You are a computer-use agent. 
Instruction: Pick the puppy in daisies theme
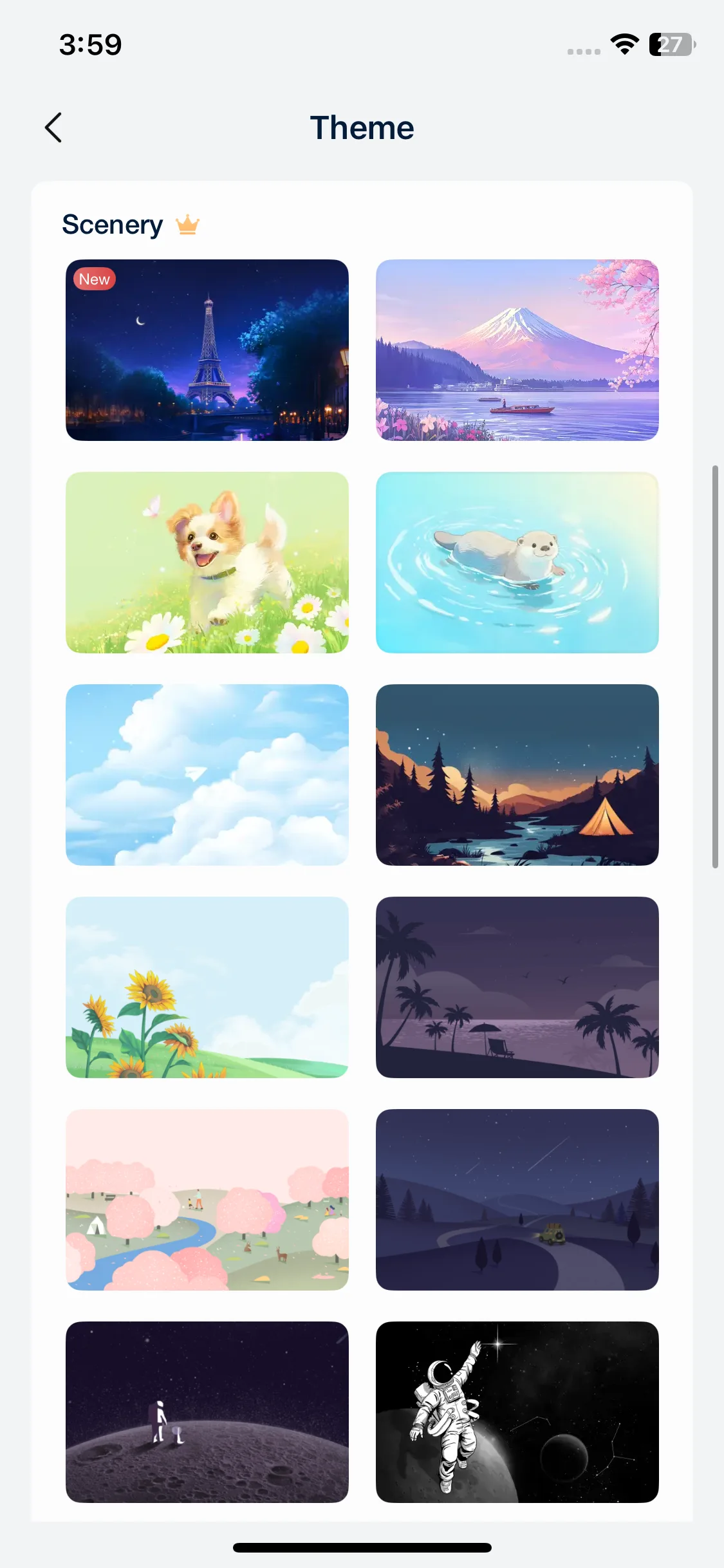tap(207, 562)
